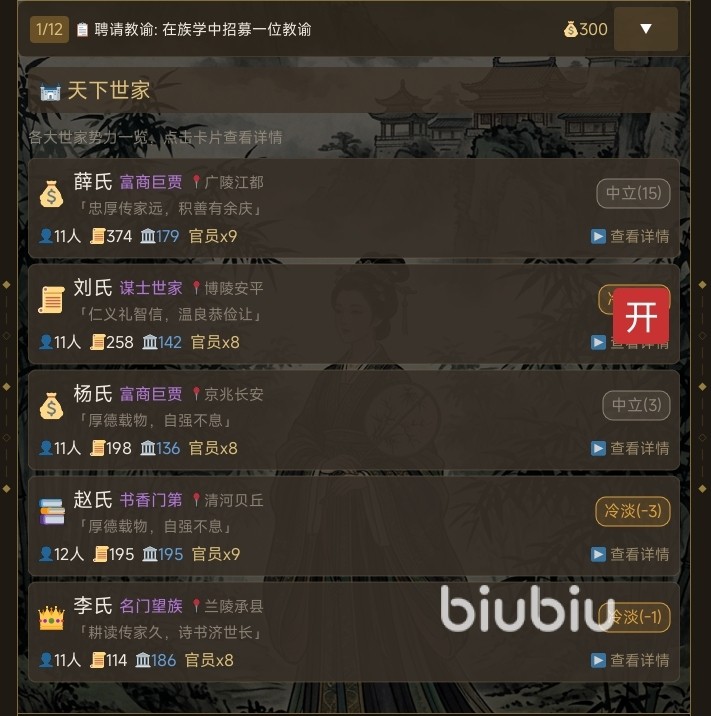
Task: View details for 李氏
Action: 630,660
